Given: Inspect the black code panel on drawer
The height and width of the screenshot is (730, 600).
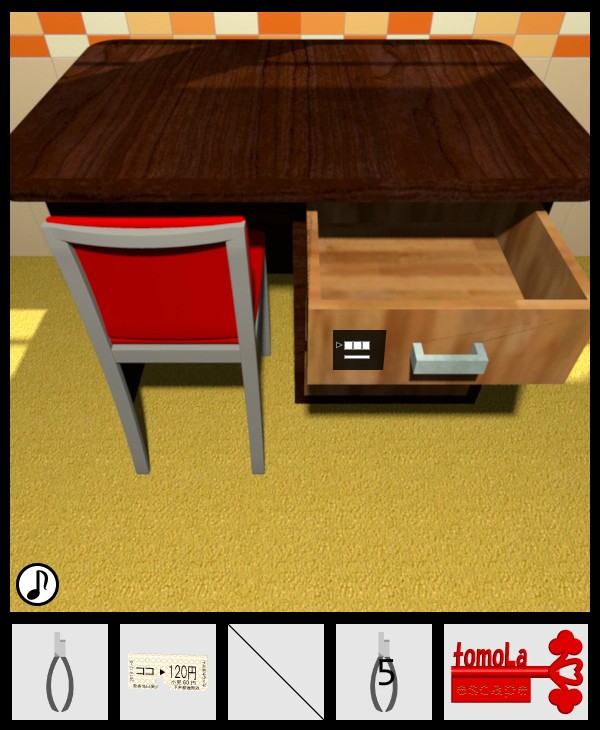Looking at the screenshot, I should point(359,349).
